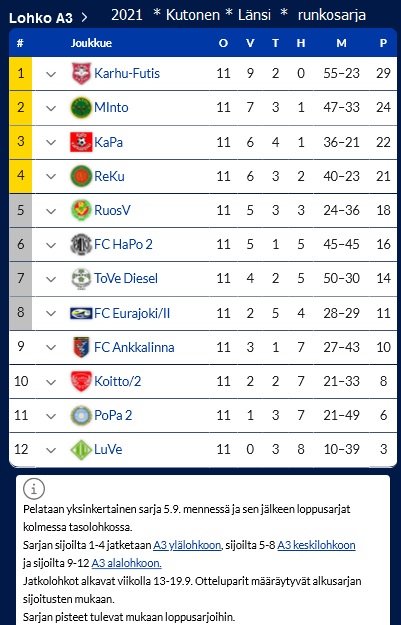Expand the FC Ankkalinna row chevron
Screen dimensions: 401x625
point(51,348)
